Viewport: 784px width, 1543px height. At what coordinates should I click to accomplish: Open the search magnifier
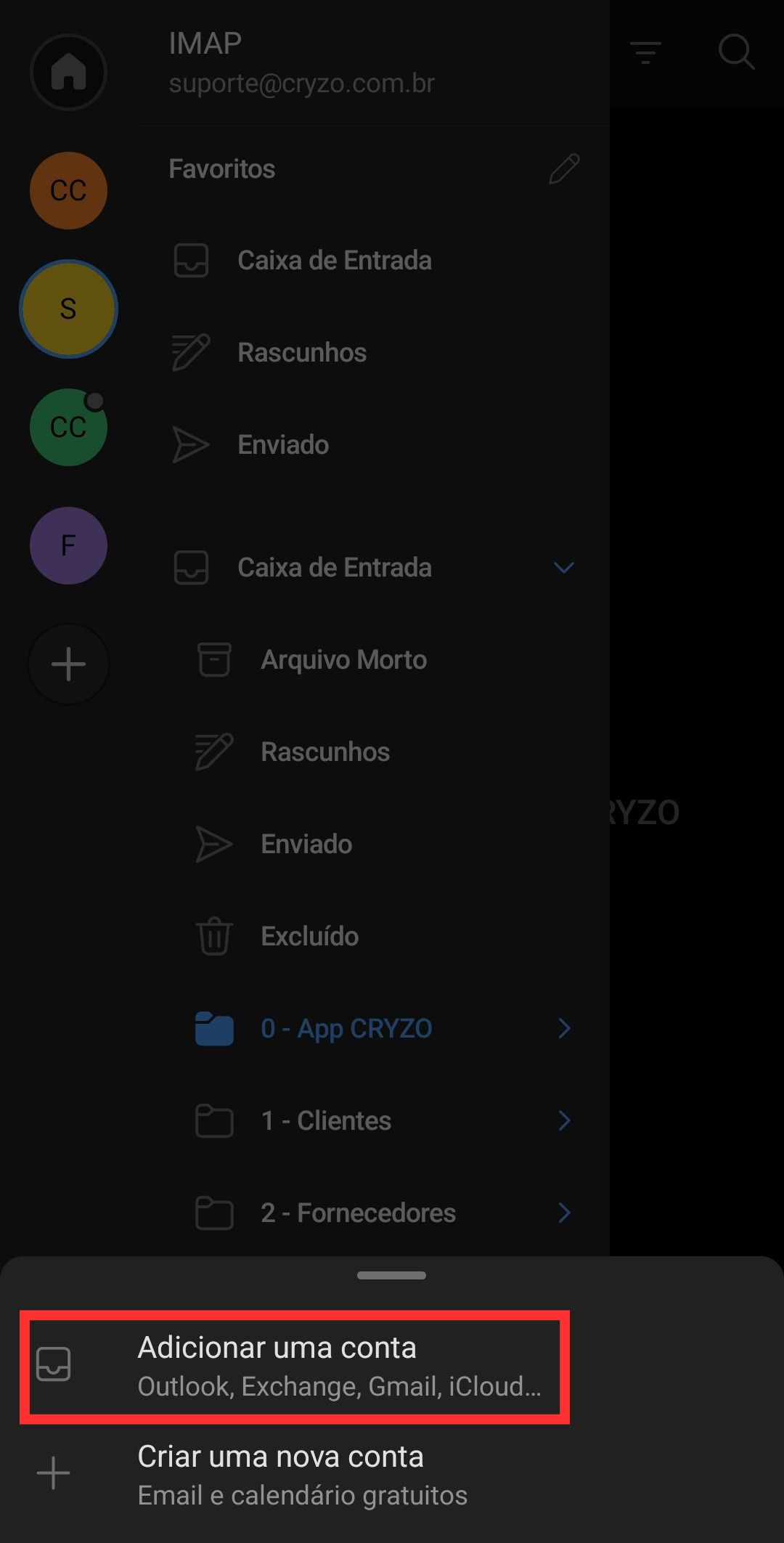(735, 52)
